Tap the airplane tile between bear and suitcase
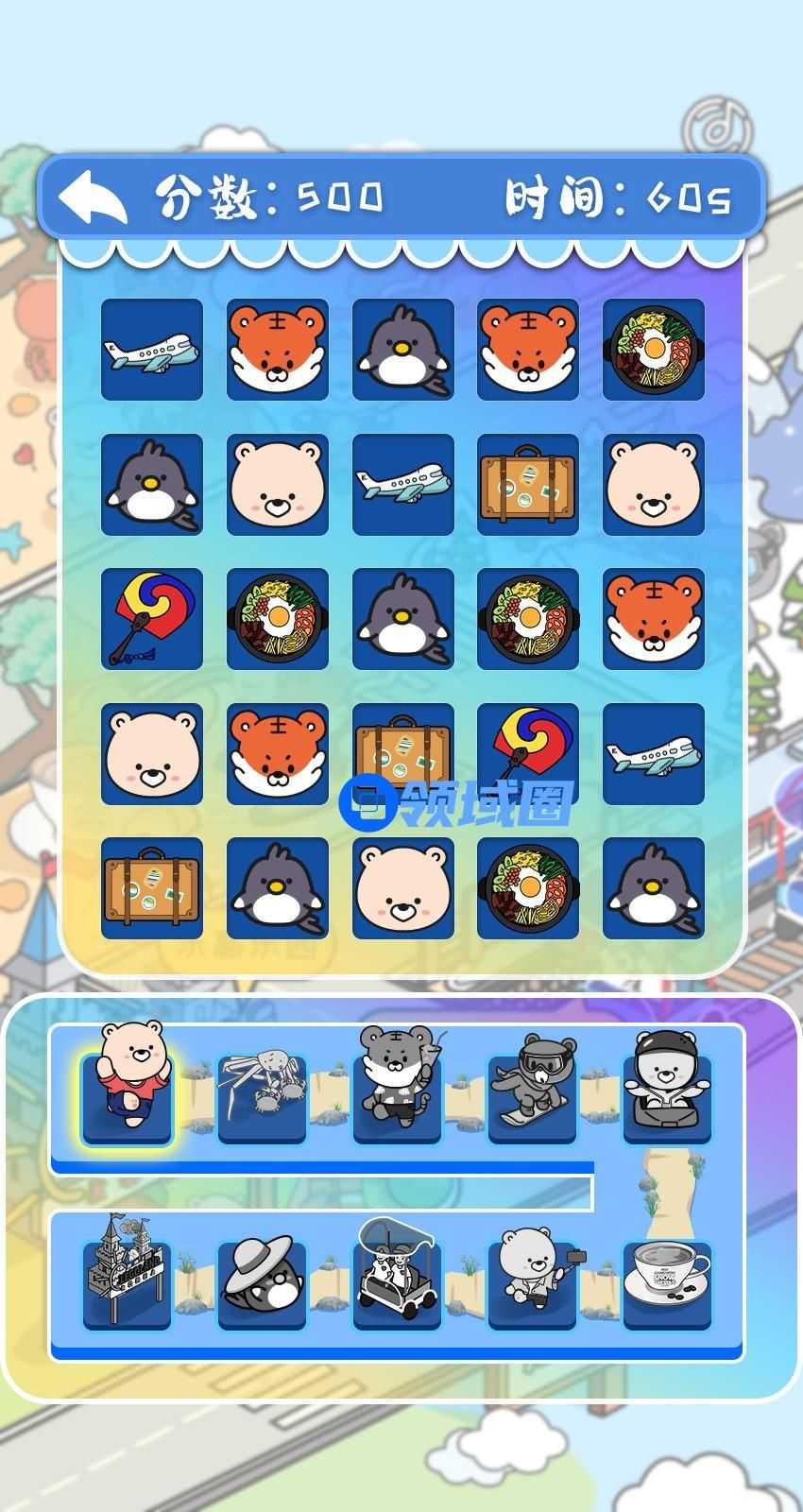The height and width of the screenshot is (1512, 803). 403,485
